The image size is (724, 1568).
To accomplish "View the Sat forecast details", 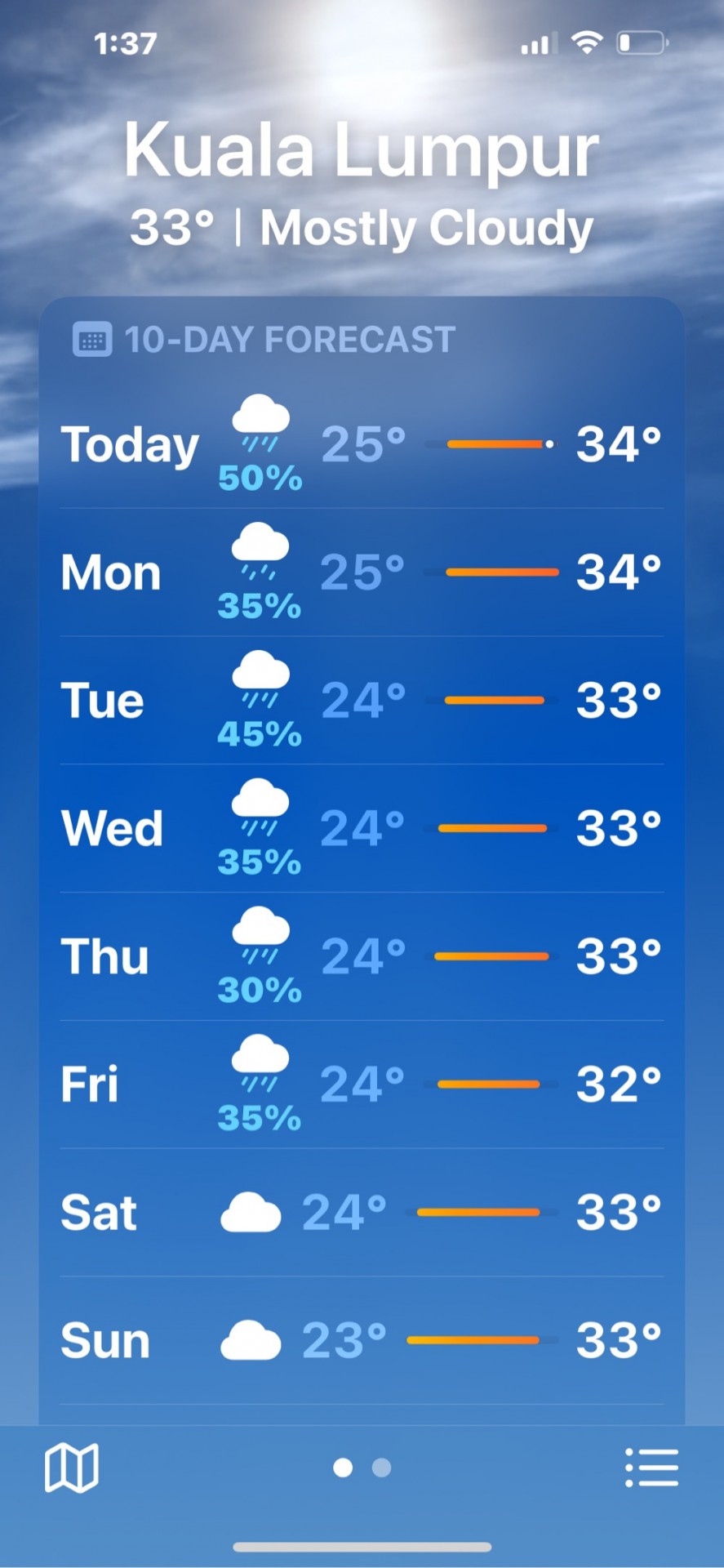I will pos(362,1213).
